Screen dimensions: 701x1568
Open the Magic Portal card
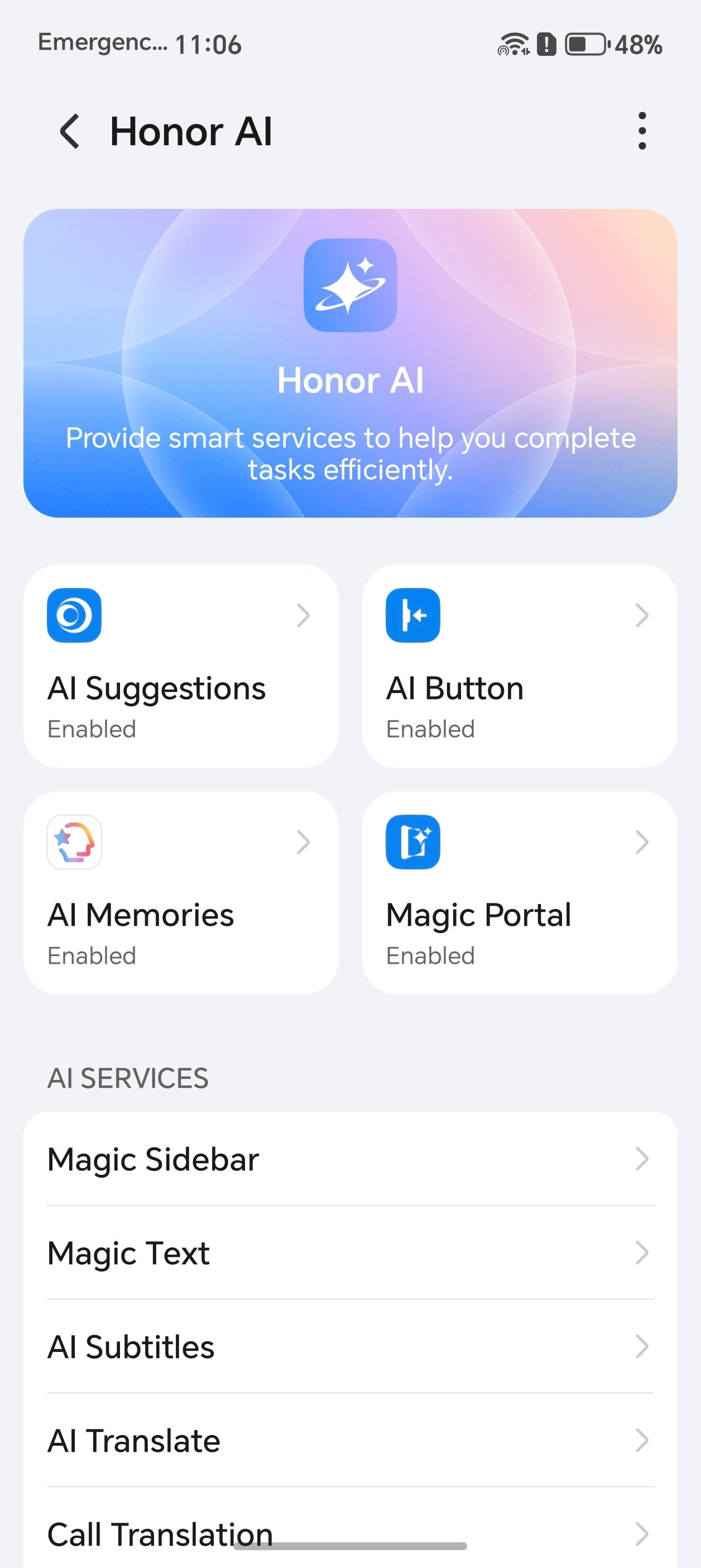(x=519, y=892)
